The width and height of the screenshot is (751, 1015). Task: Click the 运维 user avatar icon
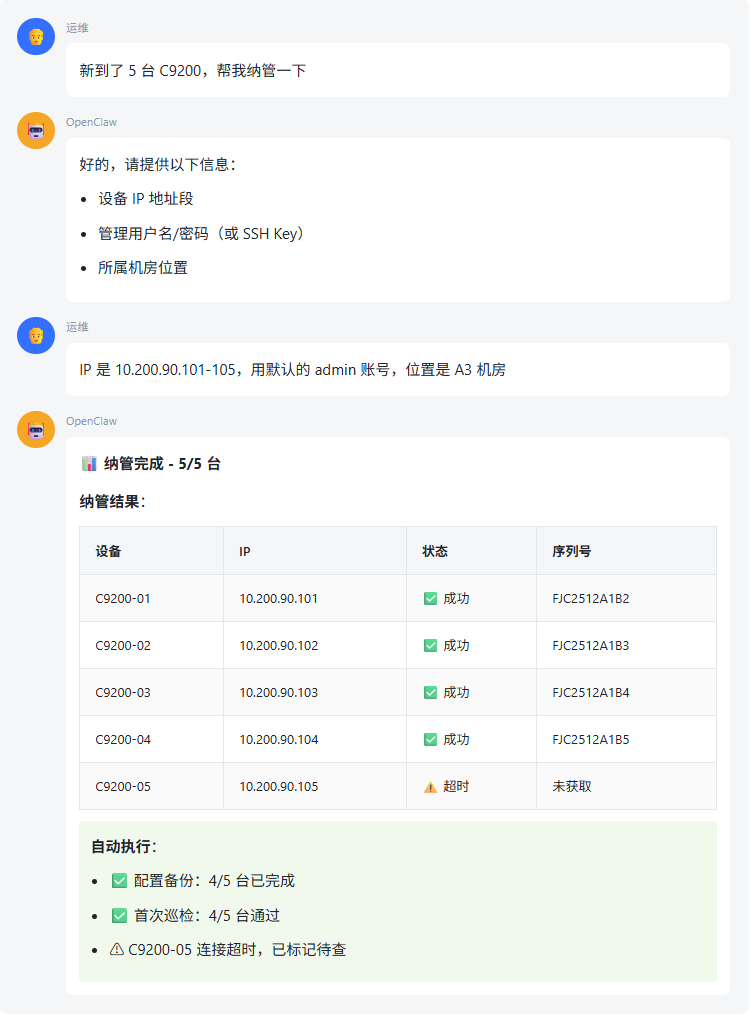tap(36, 36)
